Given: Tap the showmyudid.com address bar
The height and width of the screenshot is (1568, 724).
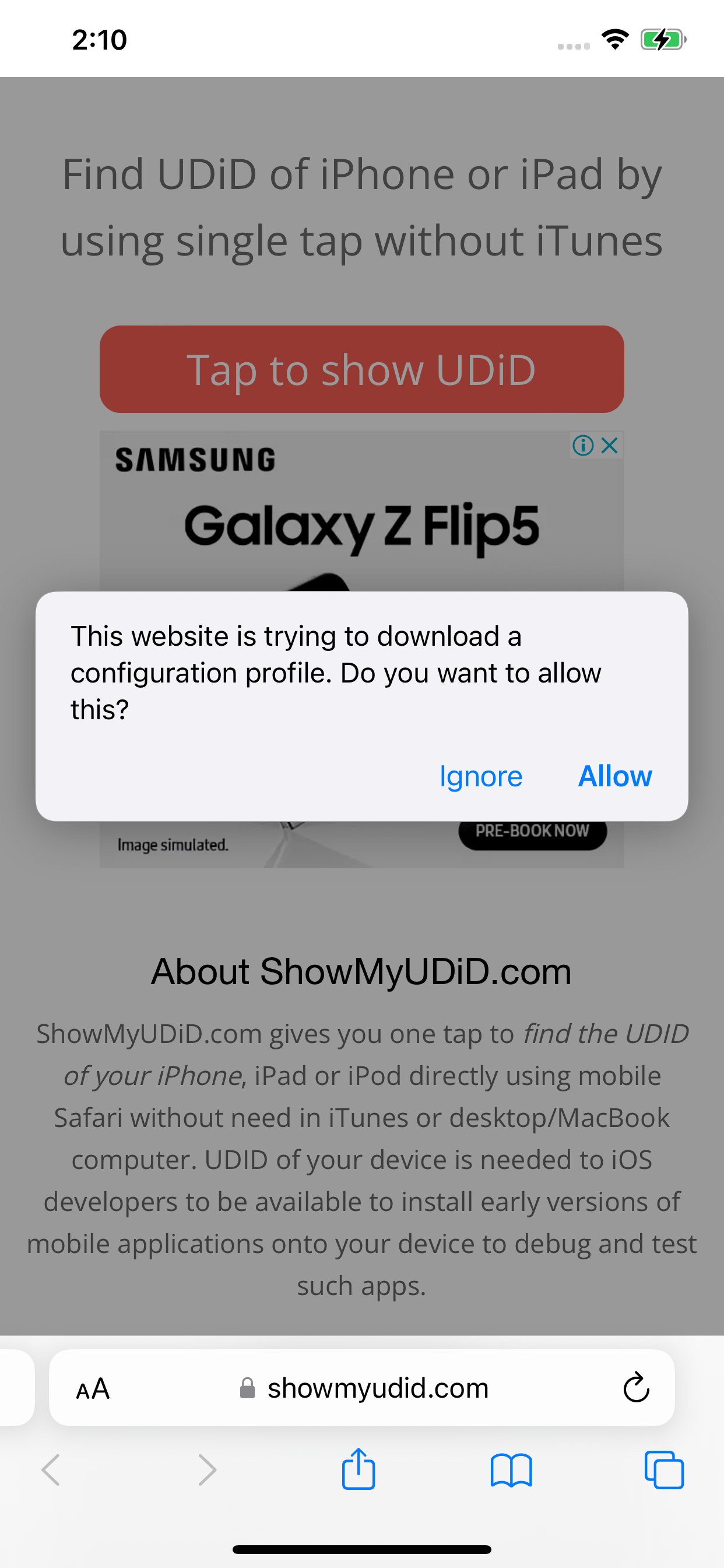Looking at the screenshot, I should pyautogui.click(x=377, y=1388).
